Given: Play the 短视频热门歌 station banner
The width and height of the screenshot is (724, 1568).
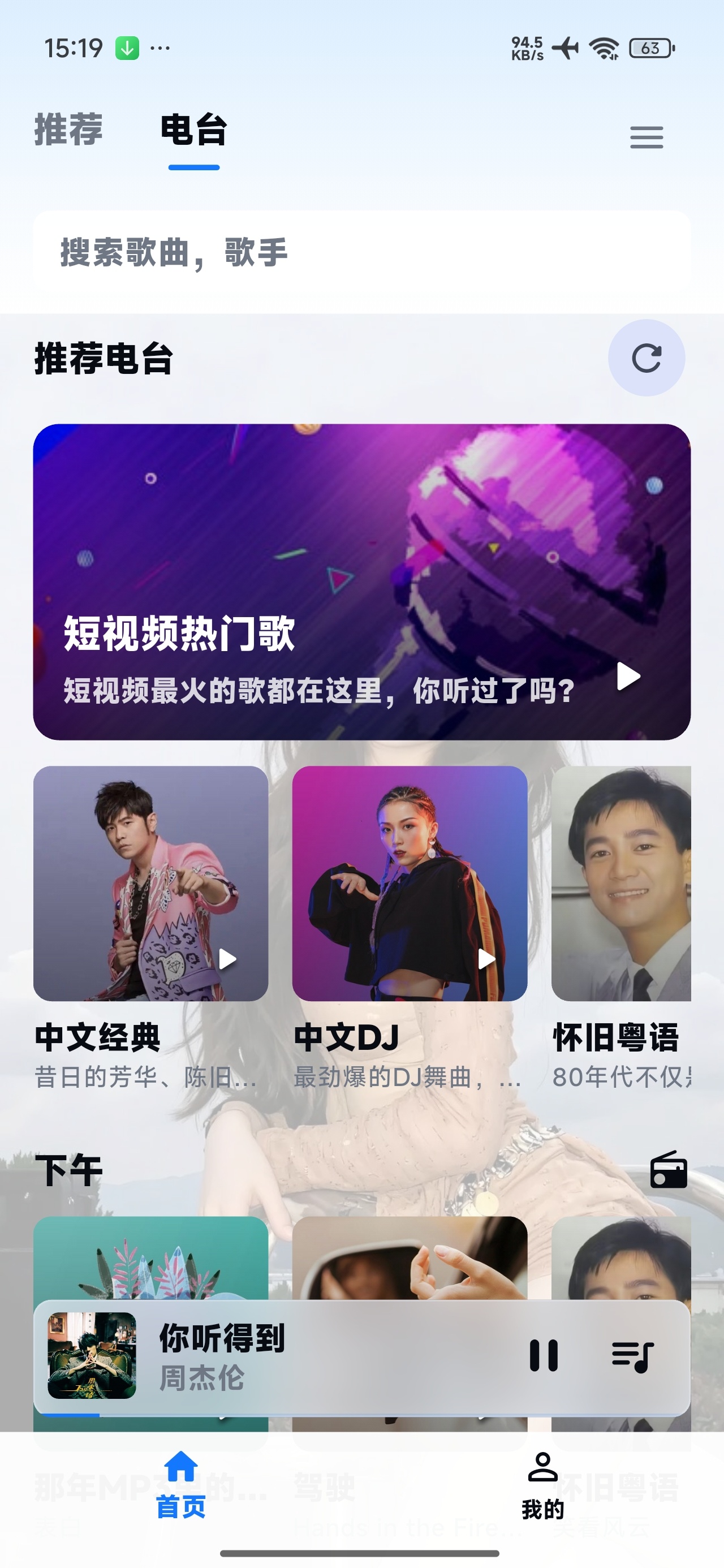Looking at the screenshot, I should click(x=361, y=582).
